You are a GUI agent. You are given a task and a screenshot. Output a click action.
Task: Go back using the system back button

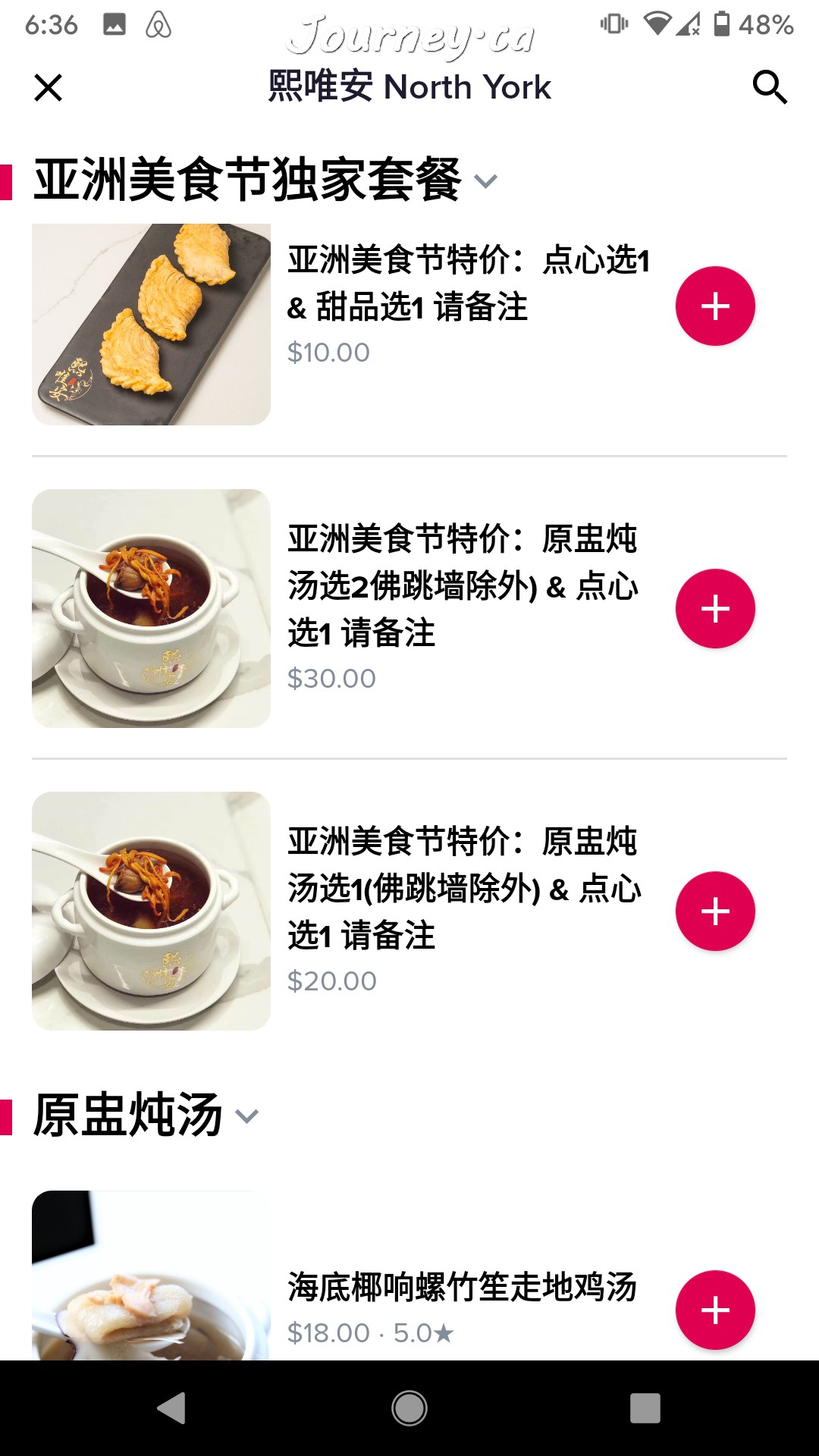tap(172, 1408)
